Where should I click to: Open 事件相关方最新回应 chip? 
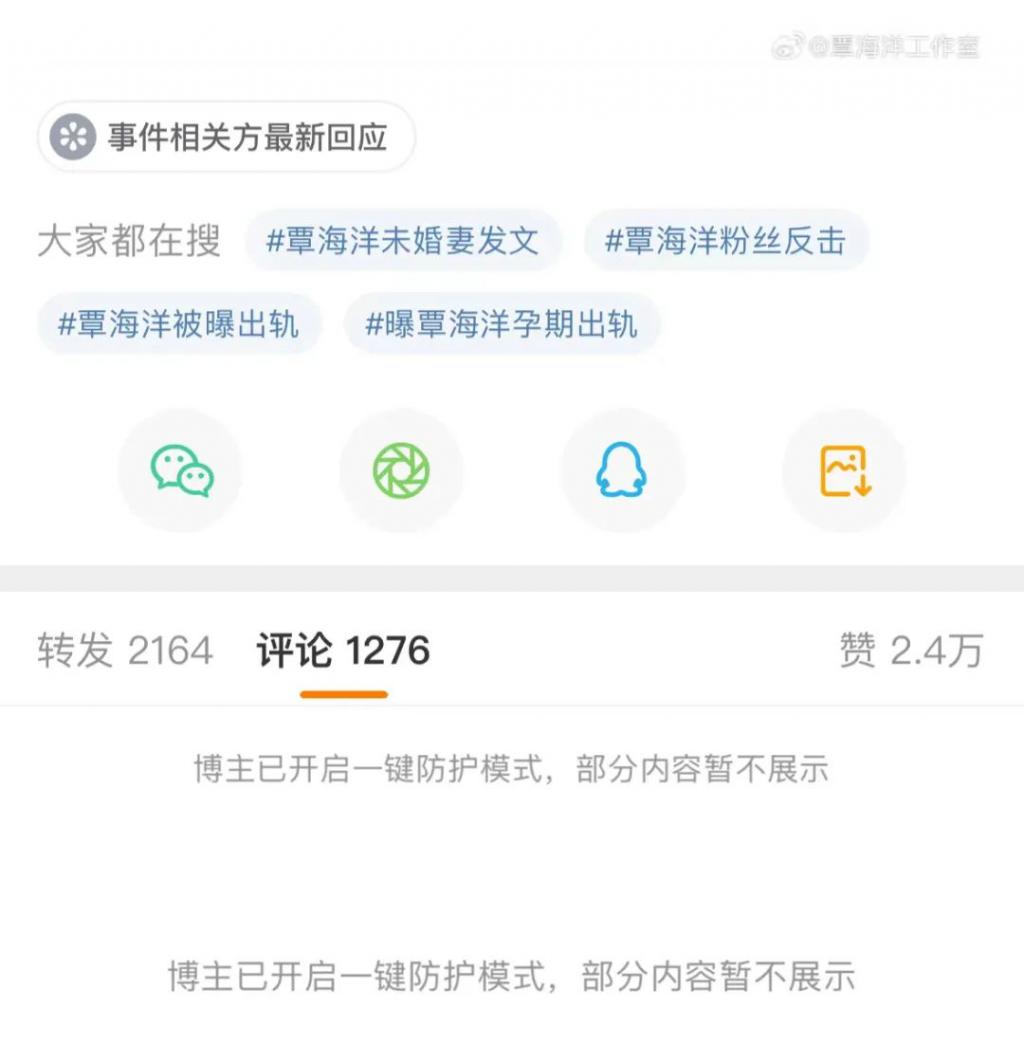226,137
